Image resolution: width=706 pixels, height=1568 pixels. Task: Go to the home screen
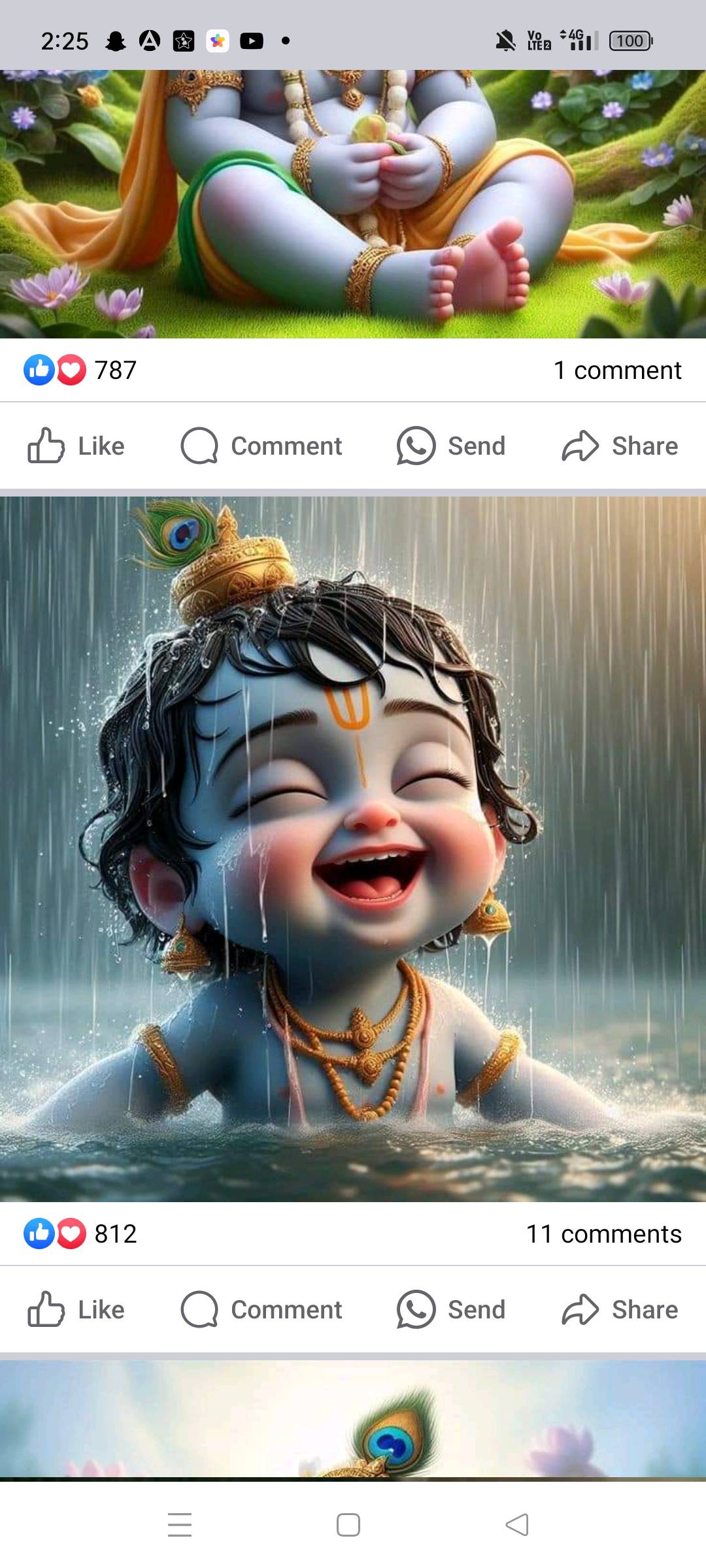pyautogui.click(x=348, y=1525)
